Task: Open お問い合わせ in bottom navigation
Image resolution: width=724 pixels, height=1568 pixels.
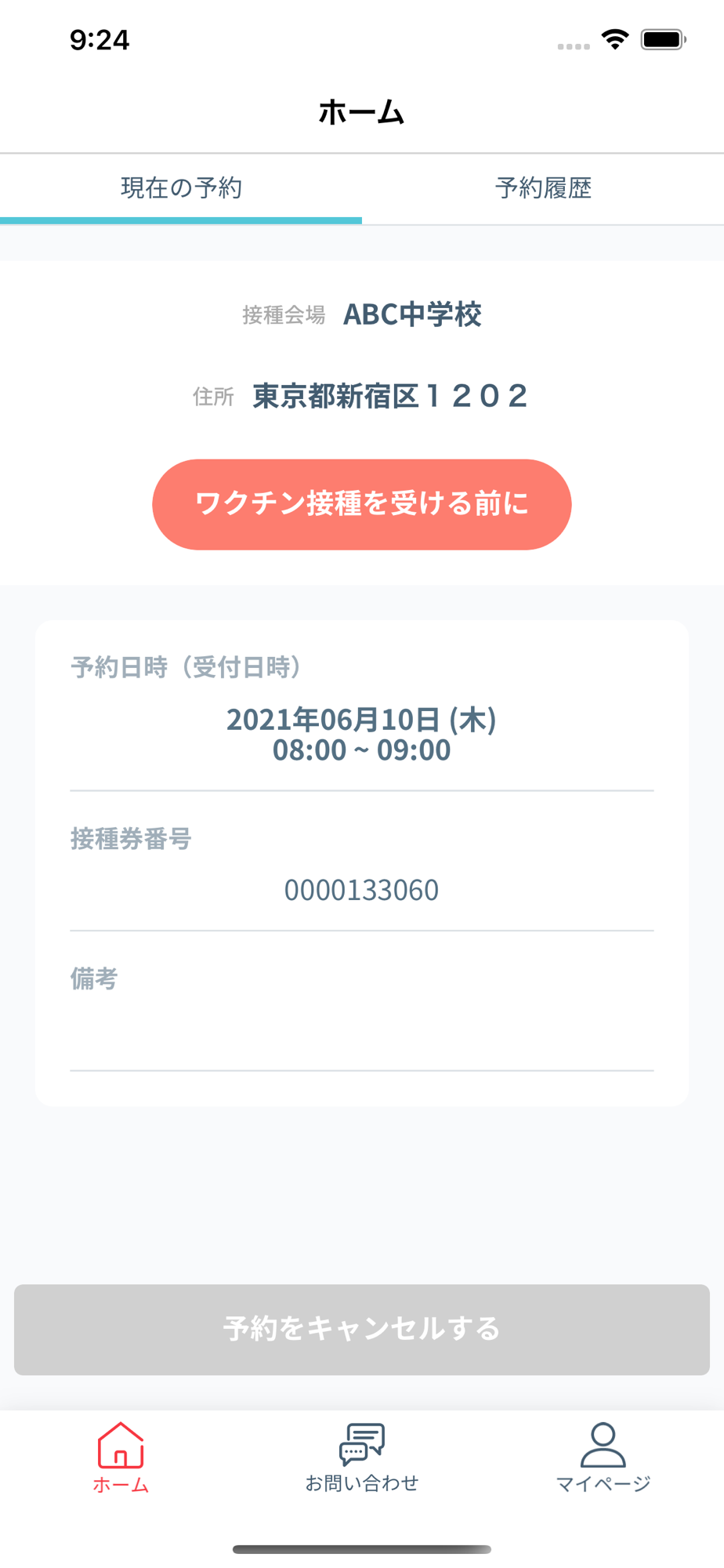Action: click(362, 1458)
